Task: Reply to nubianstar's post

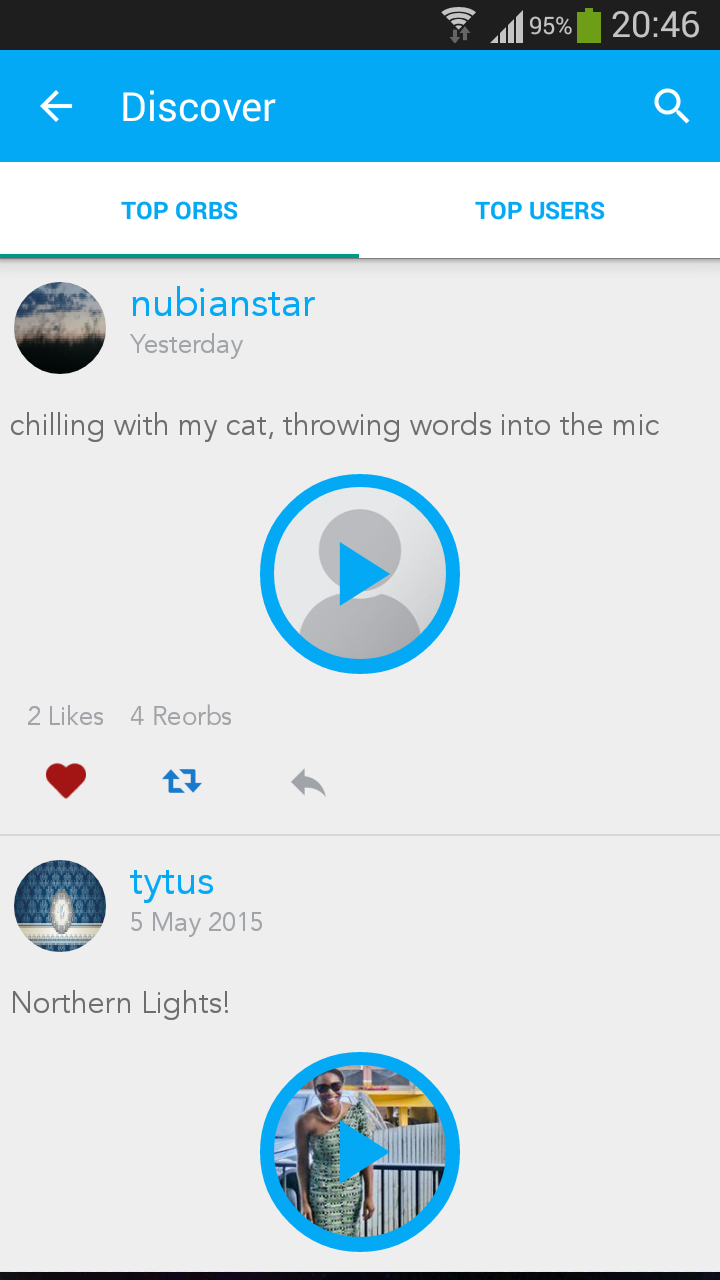Action: pyautogui.click(x=308, y=782)
